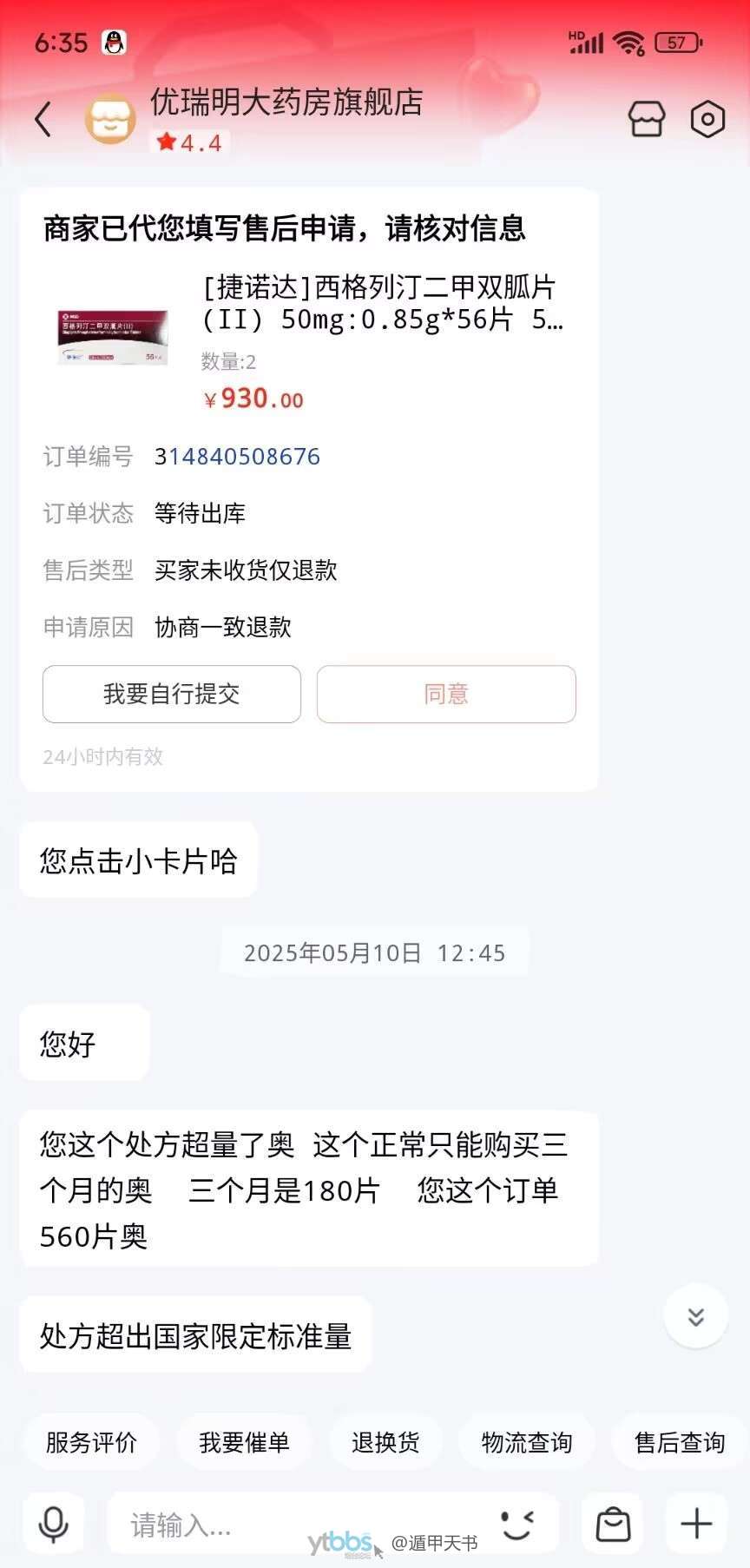Open the chat settings hexagon icon
The height and width of the screenshot is (1568, 750).
click(x=707, y=119)
